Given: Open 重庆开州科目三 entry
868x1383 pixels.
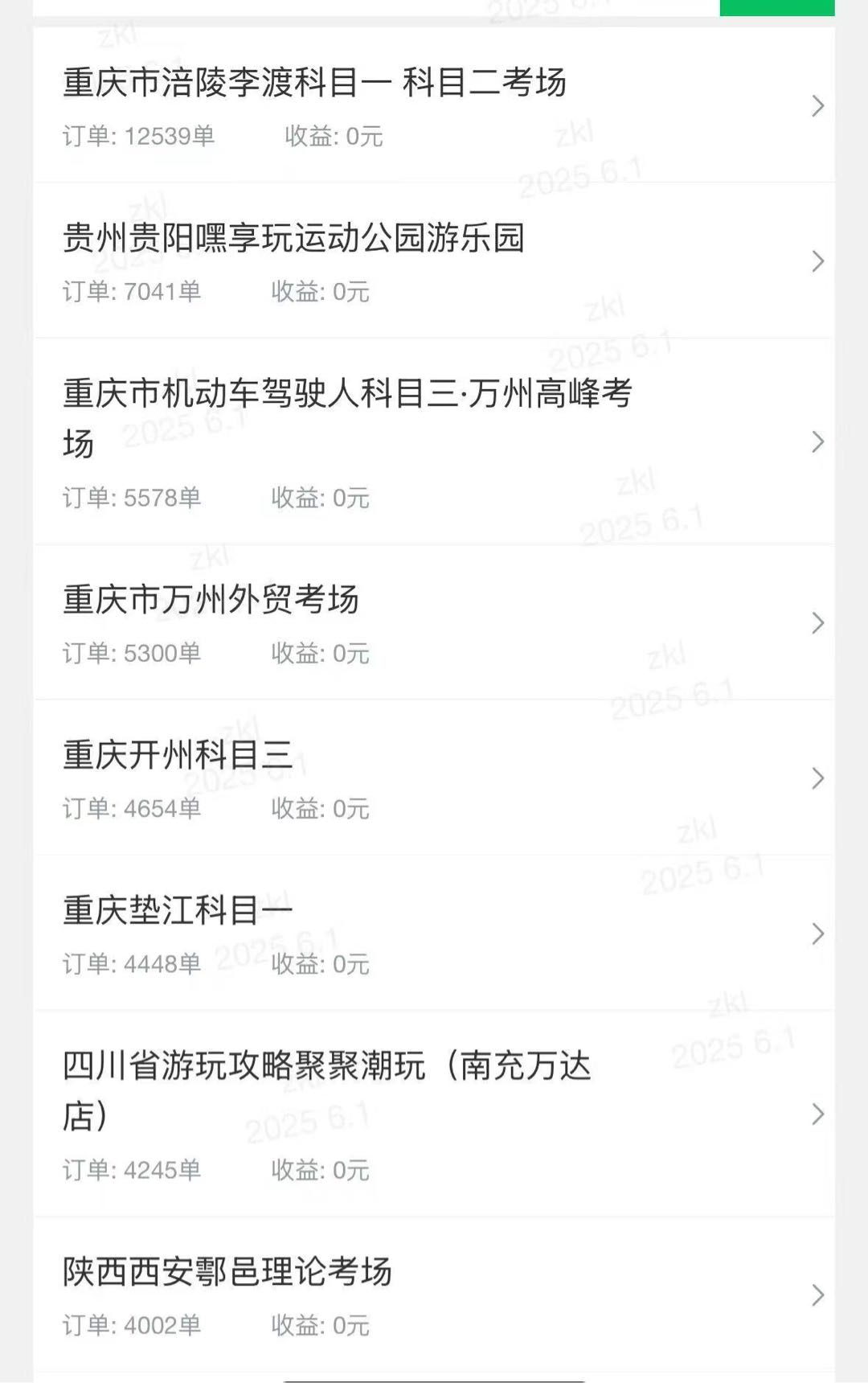Looking at the screenshot, I should pyautogui.click(x=434, y=778).
